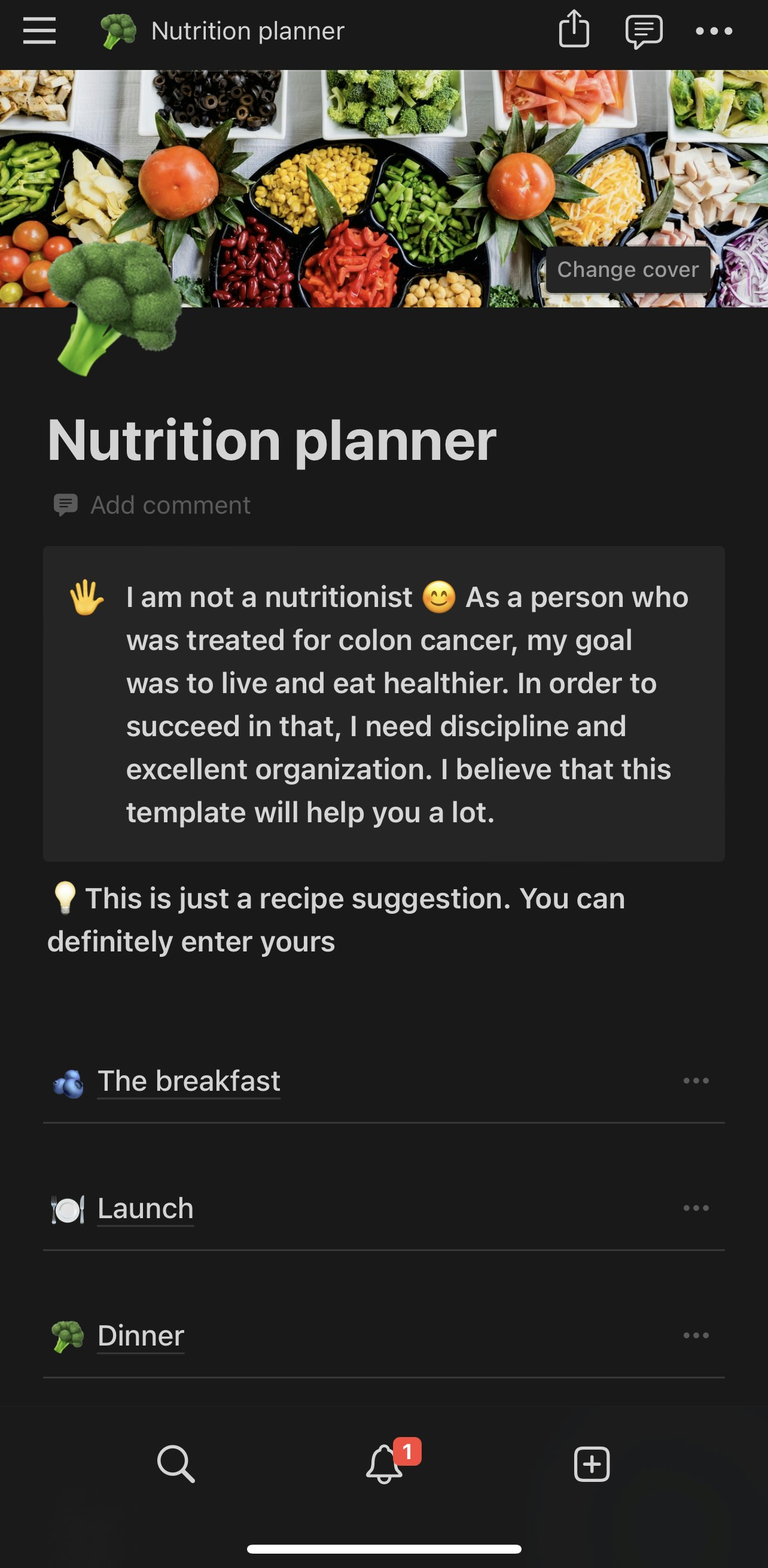Create a new page

(592, 1464)
